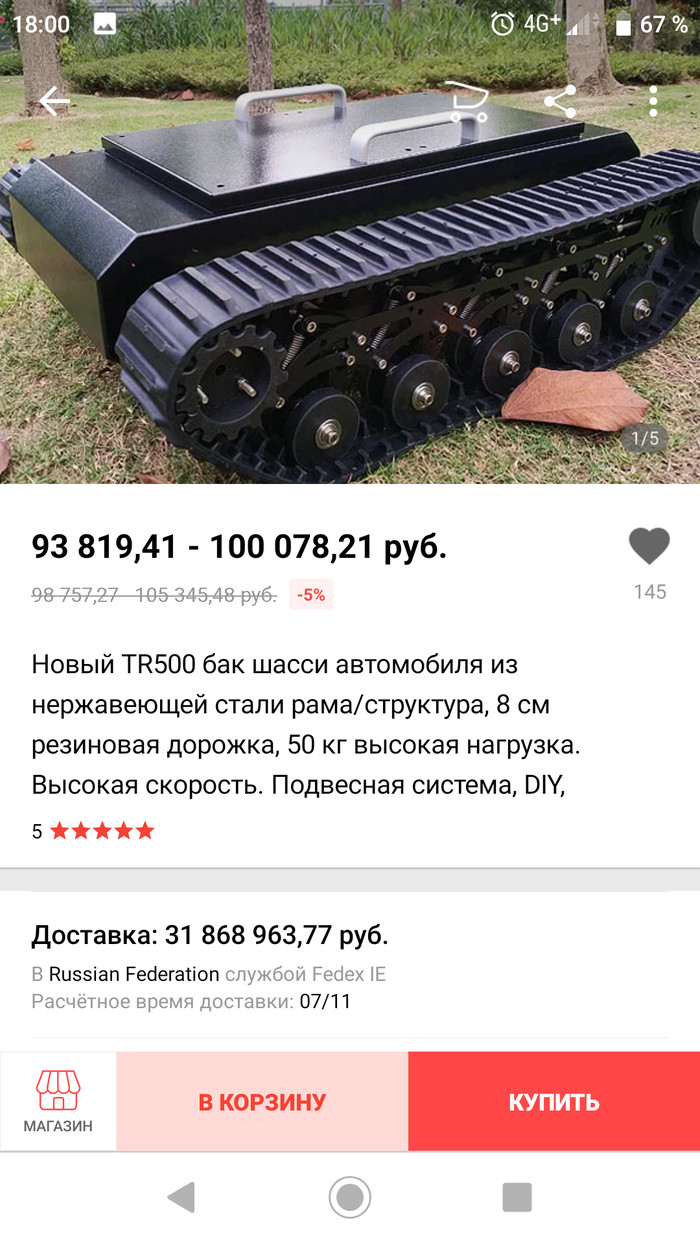Open the shopping cart icon
The width and height of the screenshot is (700, 1244).
coord(467,101)
